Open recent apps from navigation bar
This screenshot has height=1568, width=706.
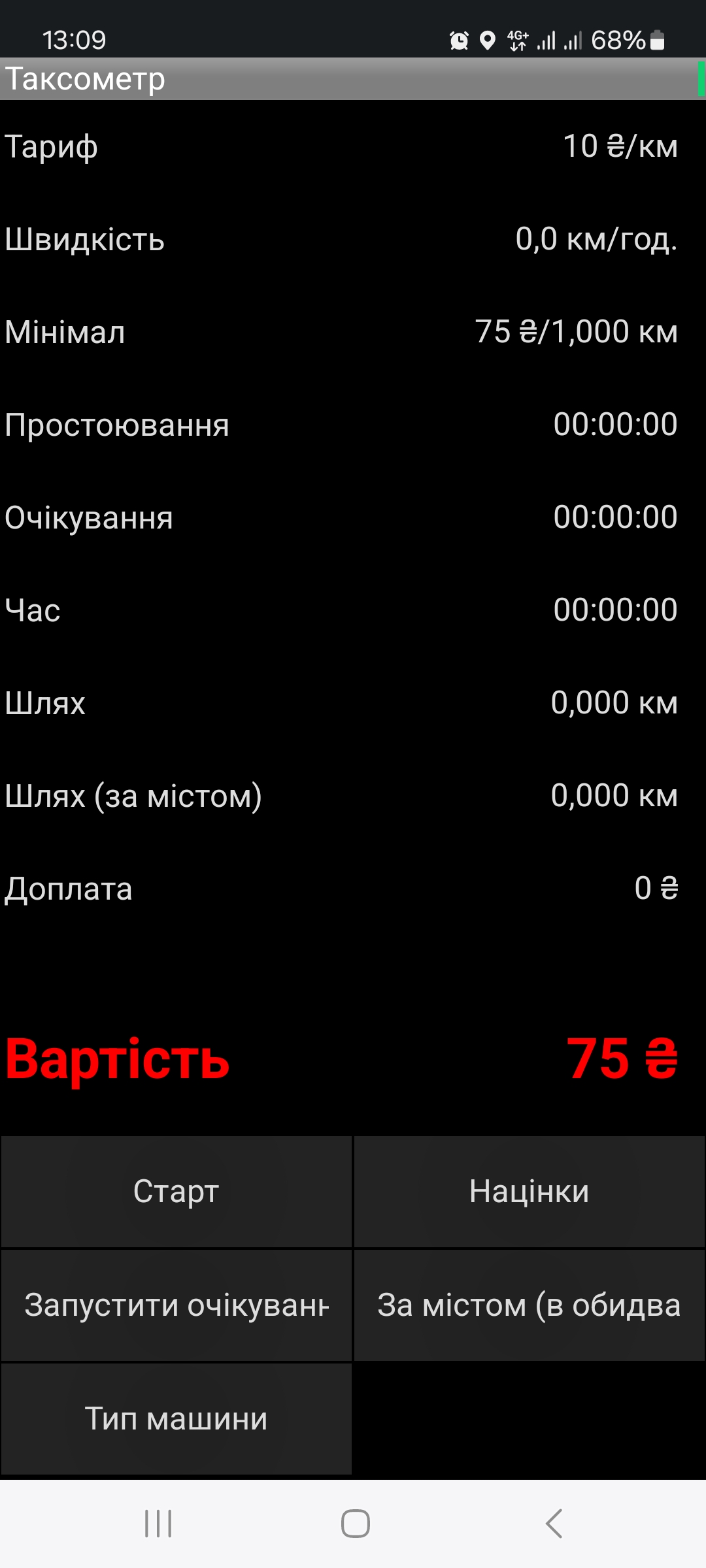click(158, 1524)
